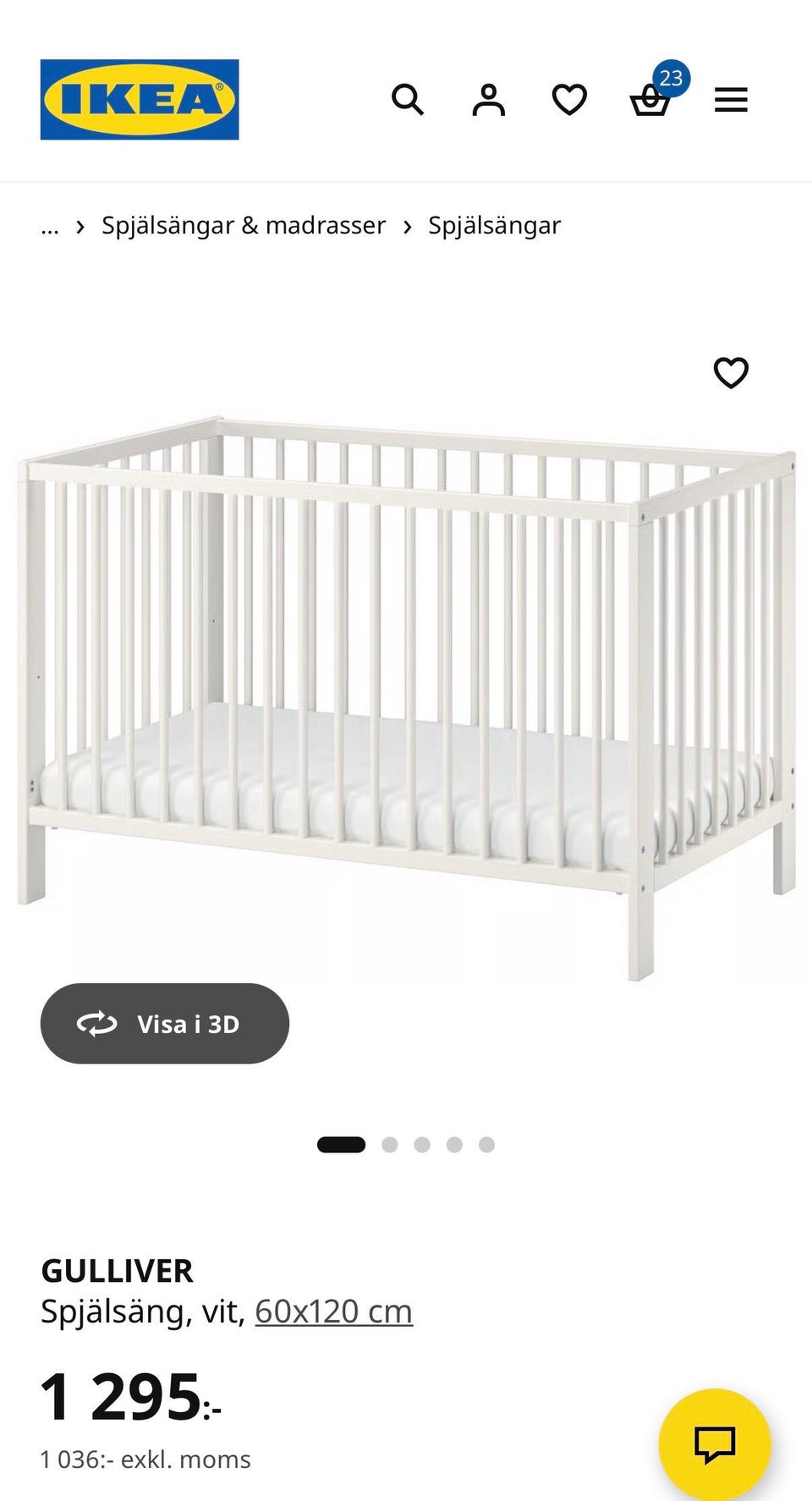The height and width of the screenshot is (1501, 812).
Task: Go to Spjälsängar & madrasser category
Action: coord(244,225)
